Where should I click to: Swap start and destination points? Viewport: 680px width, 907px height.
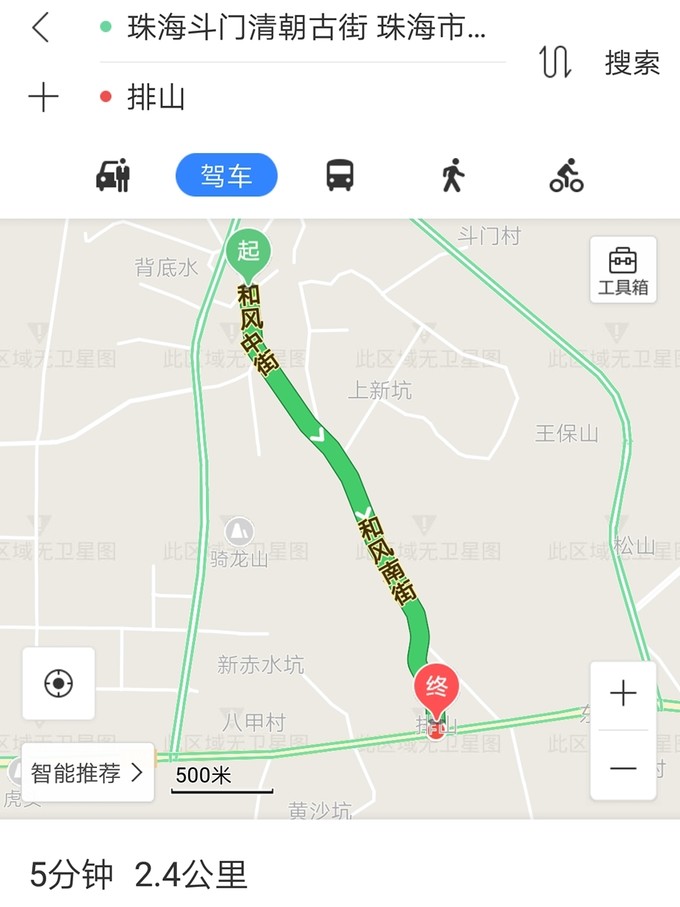(555, 62)
